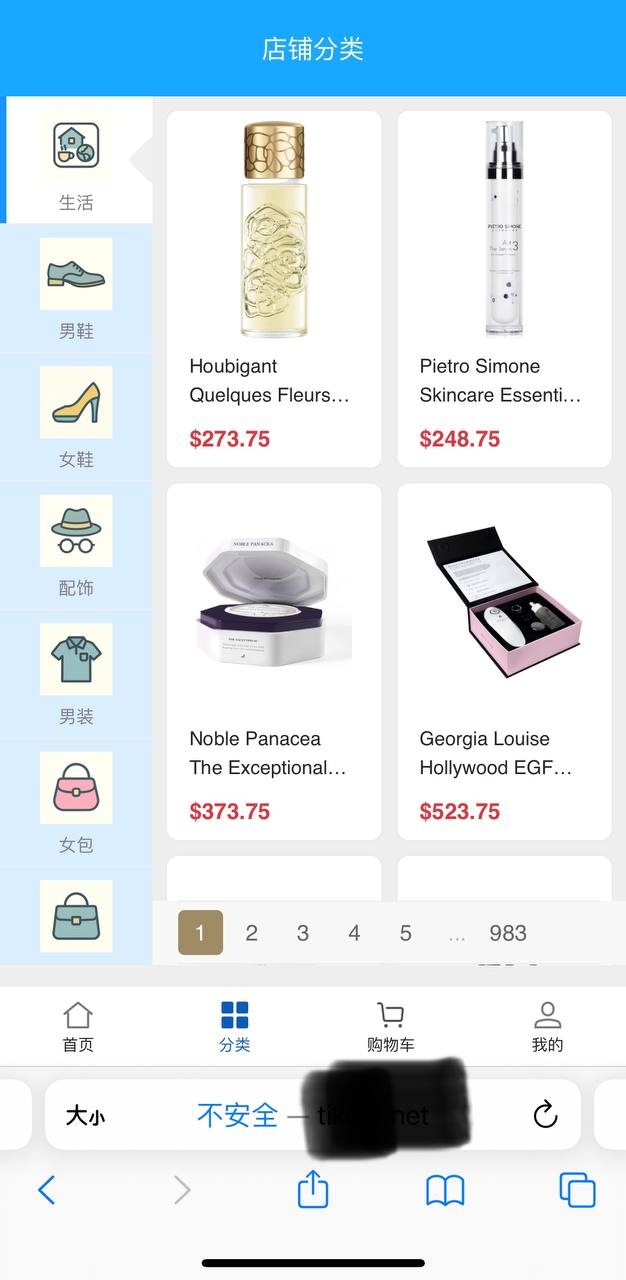View the Georgia Louise Hollywood EGF product
Viewport: 626px width, 1280px height.
(504, 662)
